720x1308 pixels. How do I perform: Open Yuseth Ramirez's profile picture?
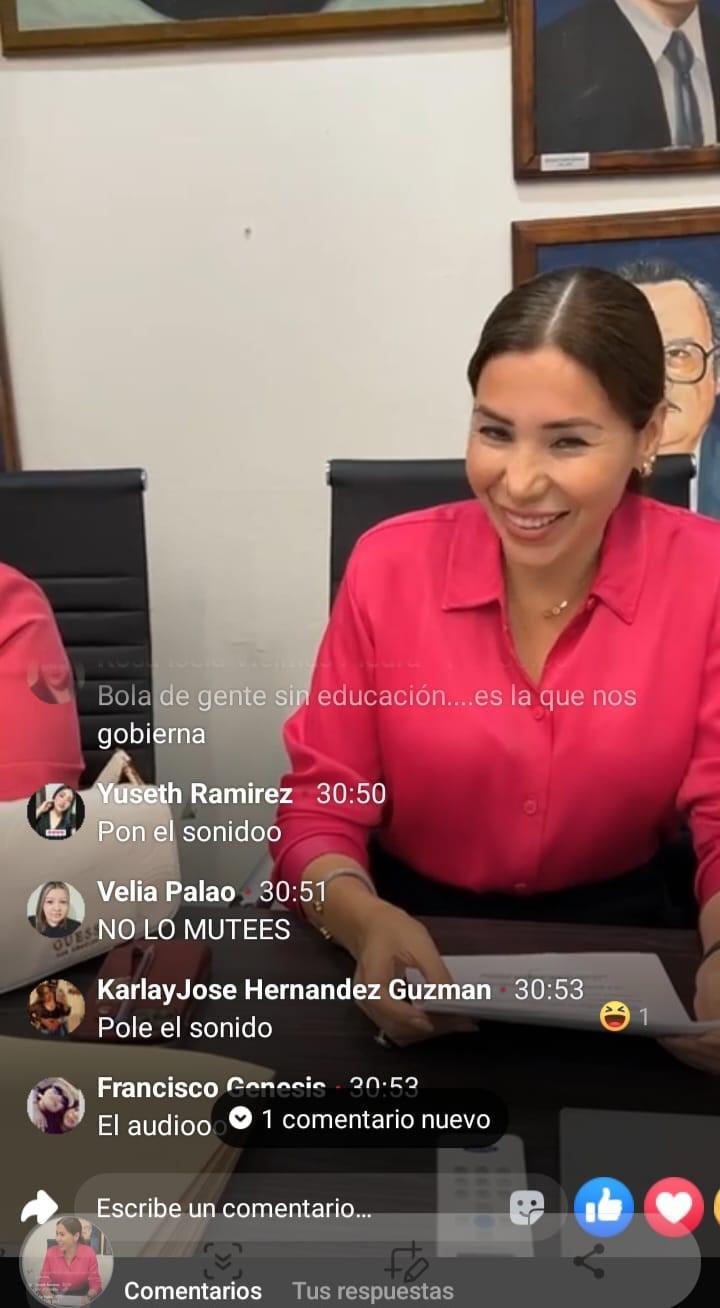point(56,811)
